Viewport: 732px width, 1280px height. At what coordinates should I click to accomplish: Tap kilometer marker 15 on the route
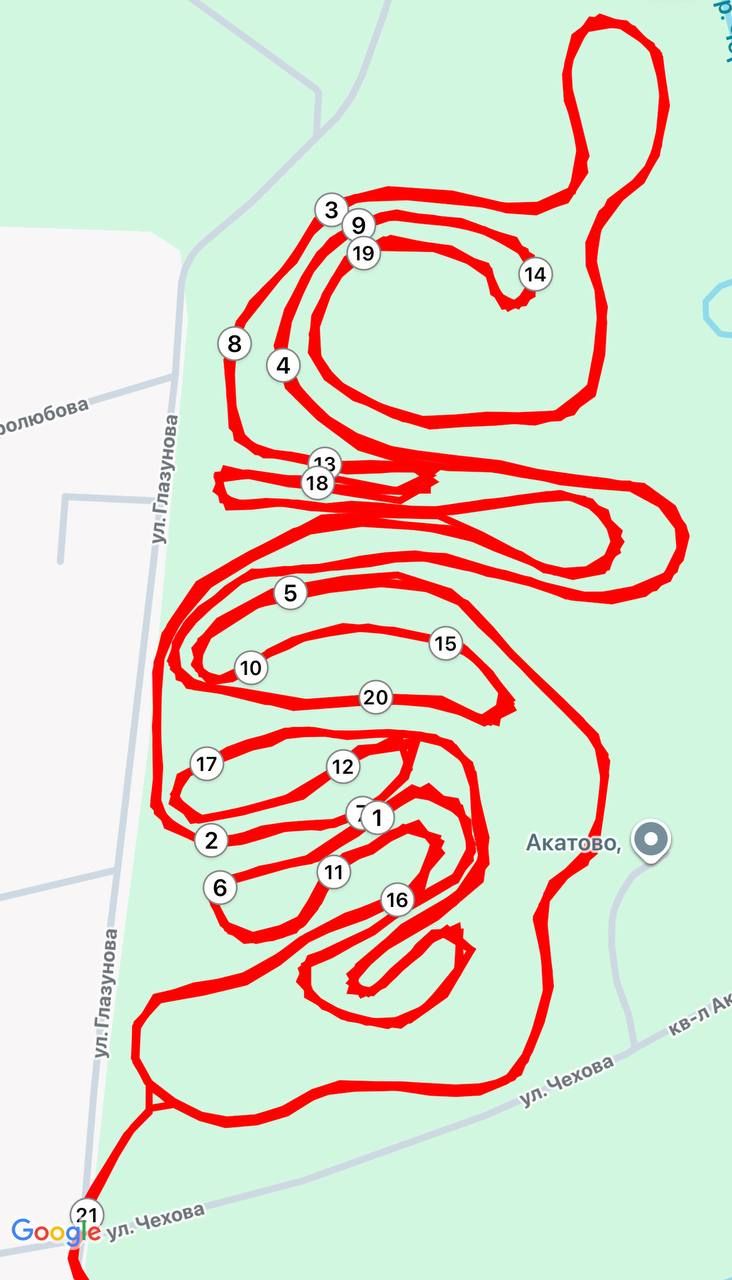point(445,644)
